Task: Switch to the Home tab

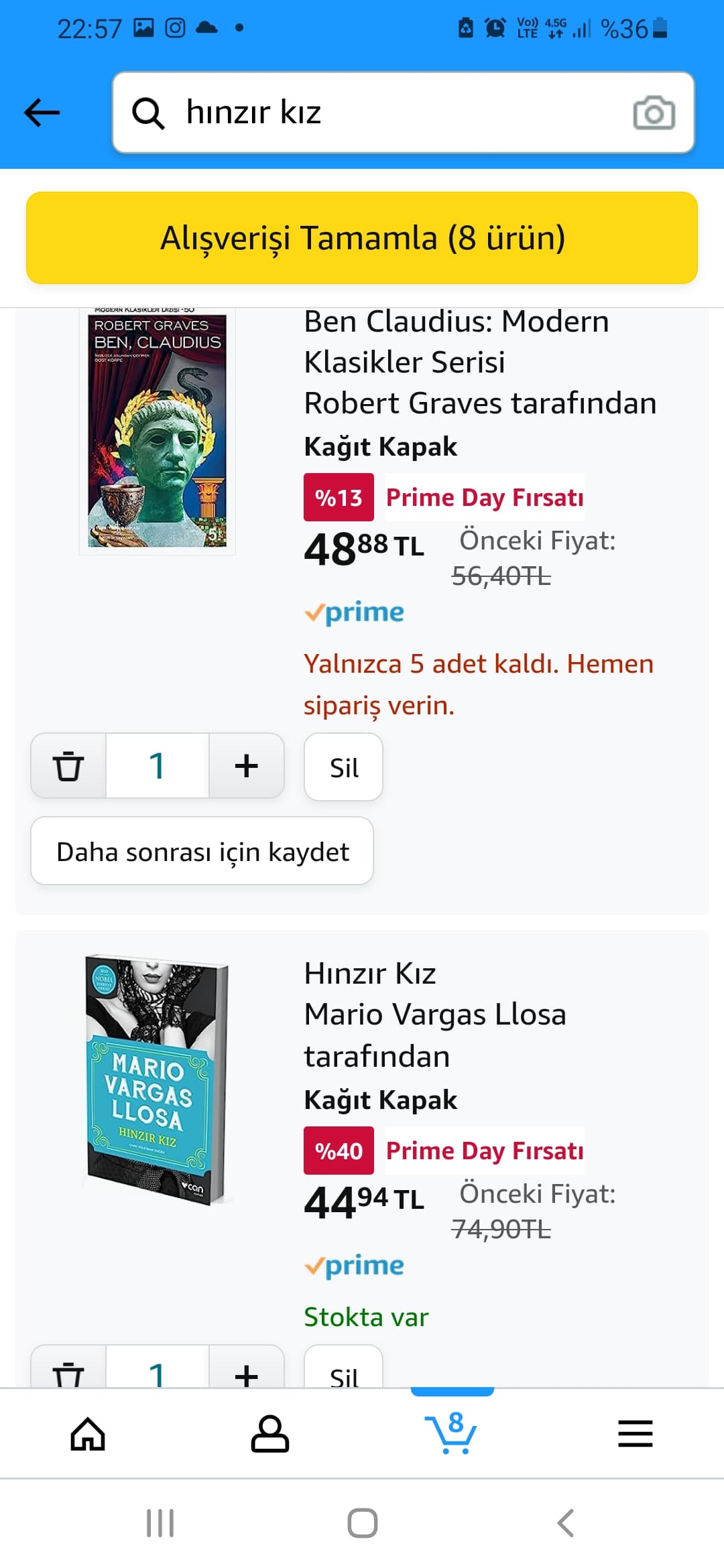Action: 88,1434
